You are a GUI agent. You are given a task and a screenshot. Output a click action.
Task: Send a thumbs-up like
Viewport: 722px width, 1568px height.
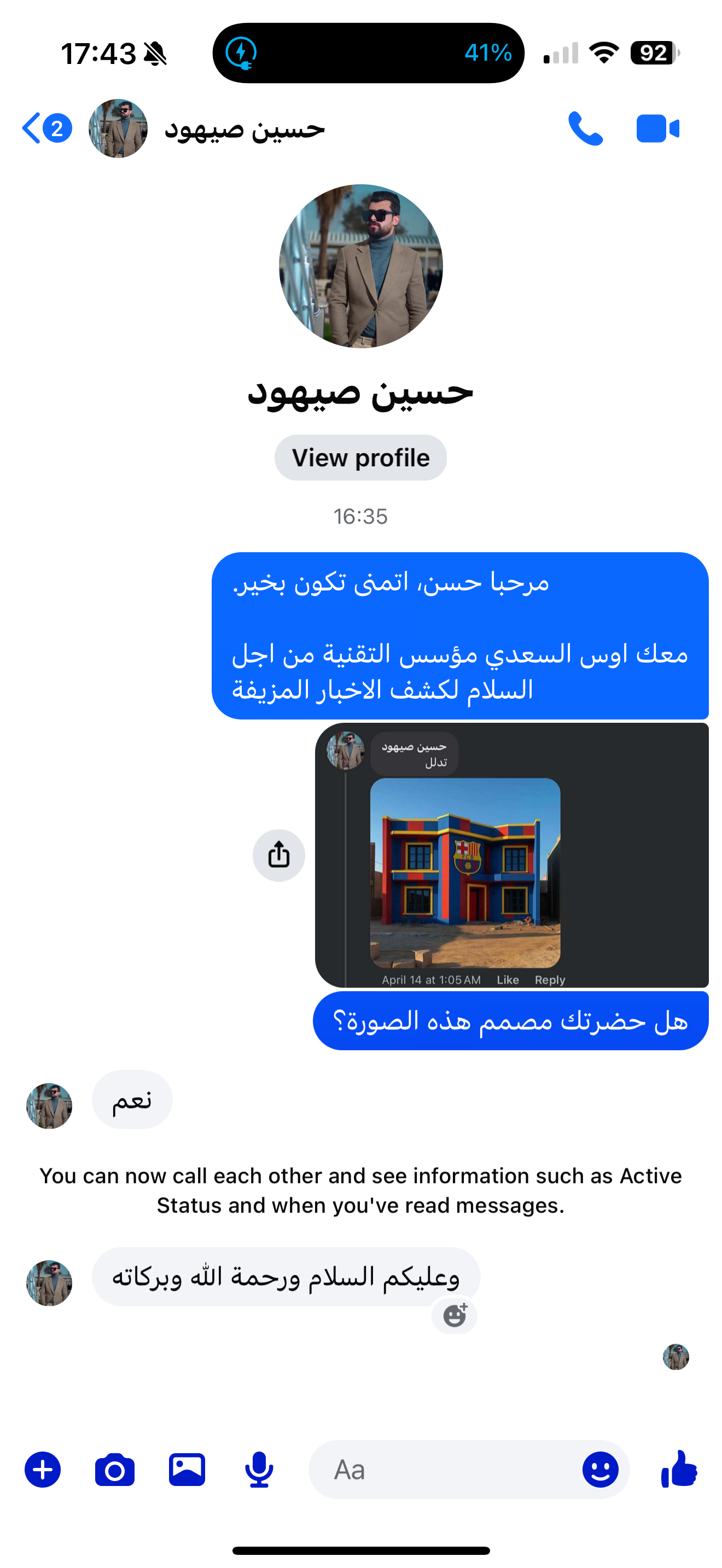coord(679,1469)
